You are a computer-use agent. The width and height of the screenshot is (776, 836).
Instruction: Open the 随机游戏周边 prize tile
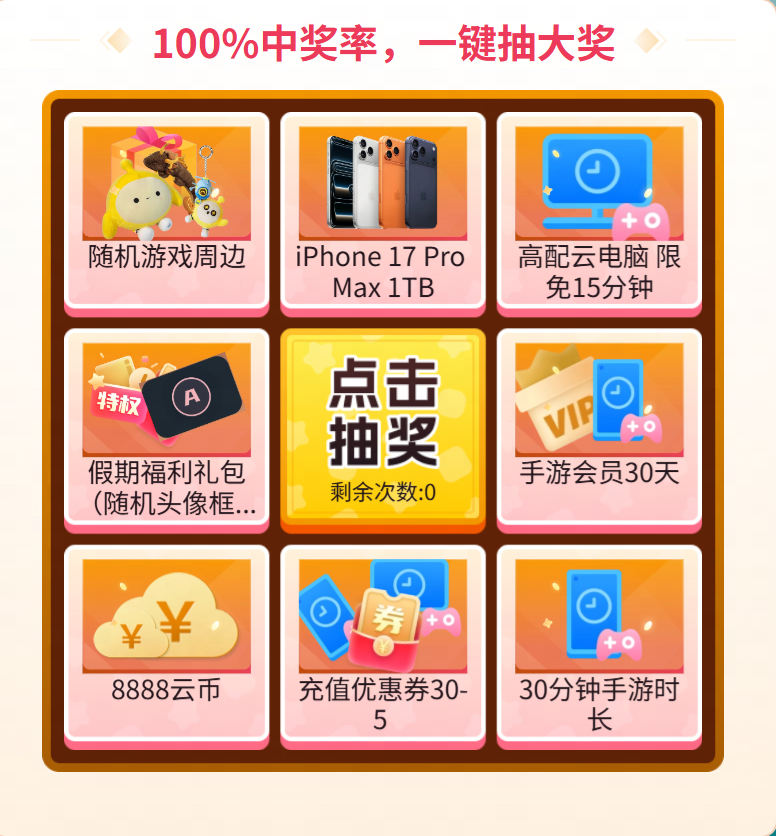click(x=168, y=210)
